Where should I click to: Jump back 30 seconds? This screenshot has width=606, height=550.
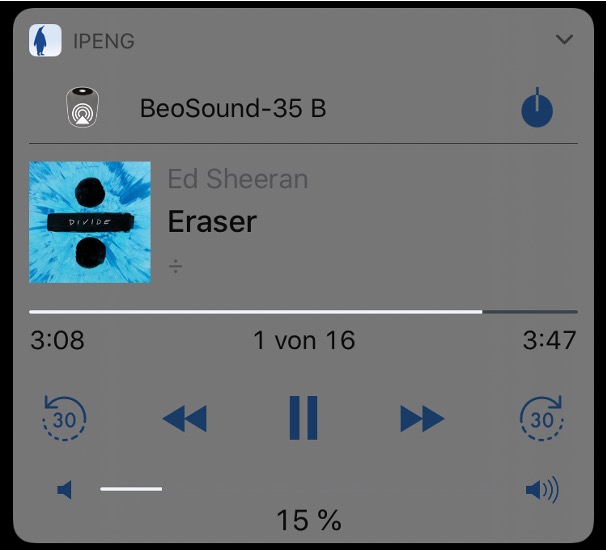(64, 418)
